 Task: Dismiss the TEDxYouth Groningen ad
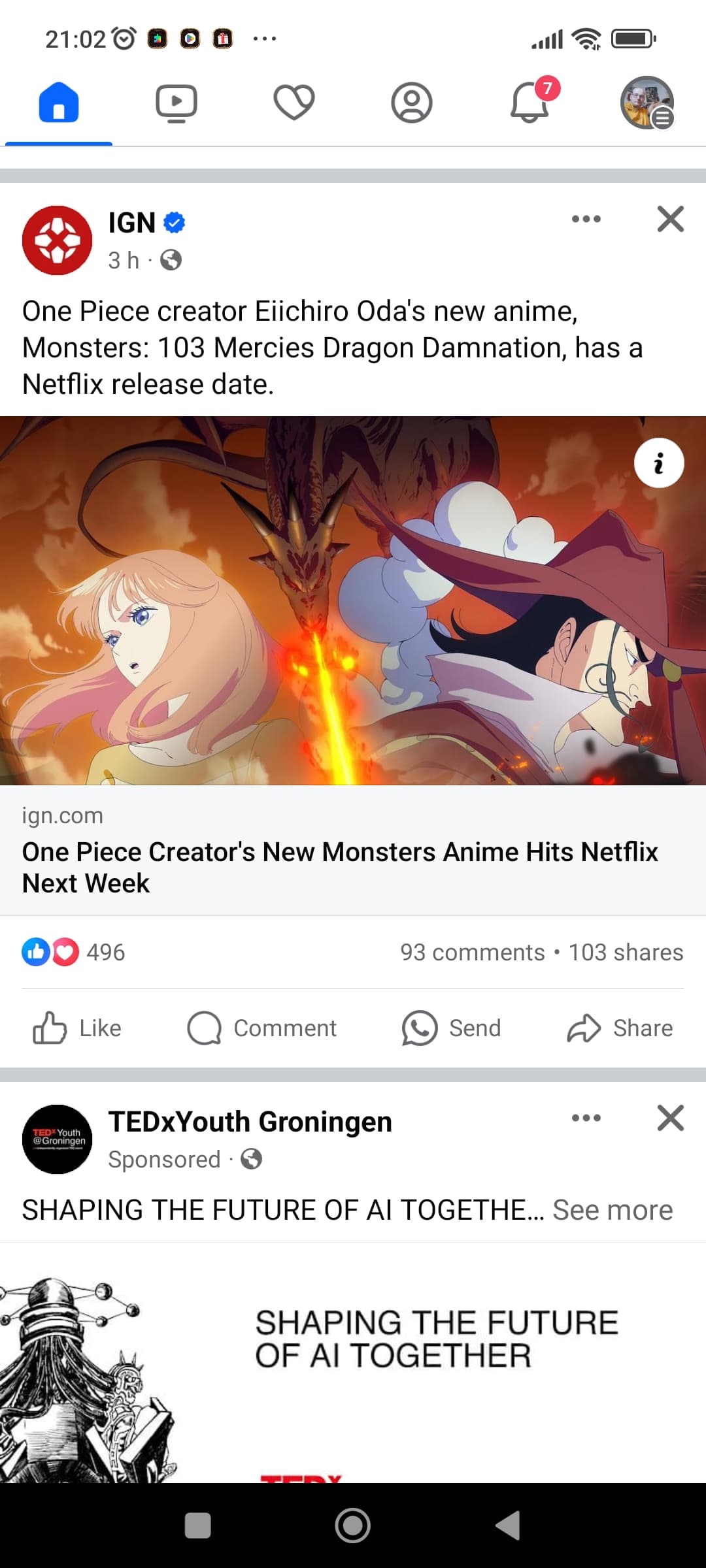pos(670,1119)
